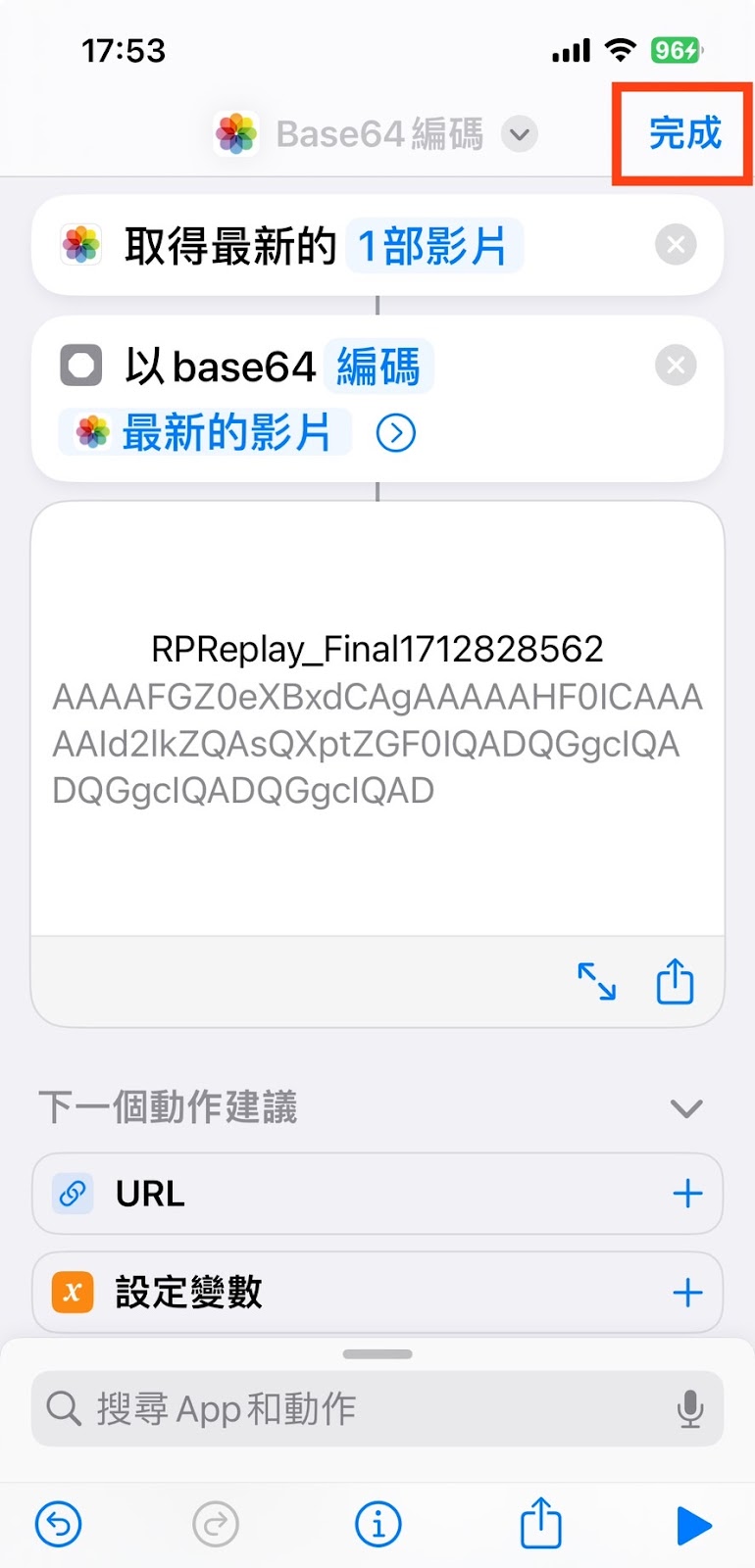Screen dimensions: 755x1568
Task: Run the shortcut with play button
Action: tap(694, 1525)
